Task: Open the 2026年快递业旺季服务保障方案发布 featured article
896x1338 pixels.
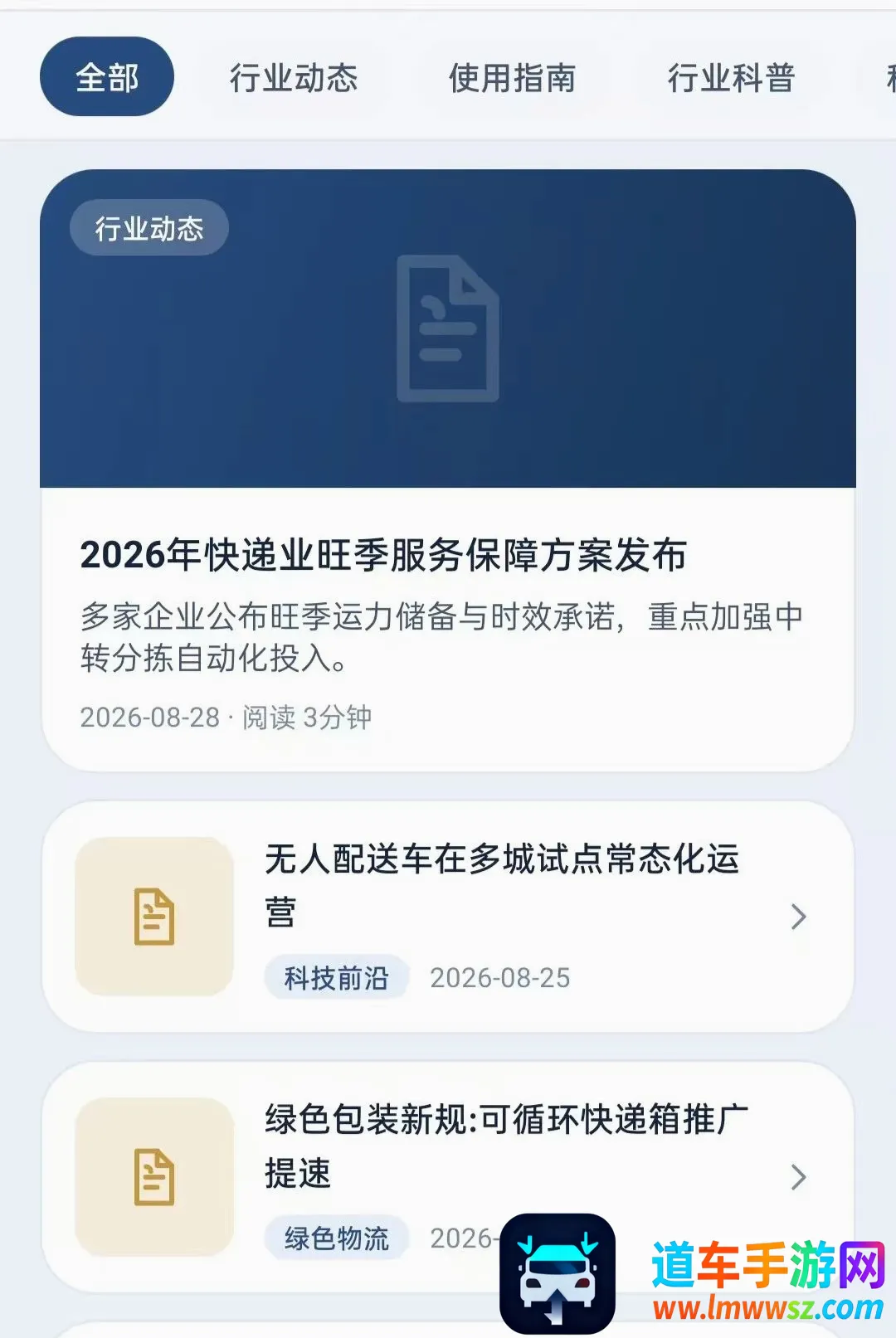Action: pos(448,470)
